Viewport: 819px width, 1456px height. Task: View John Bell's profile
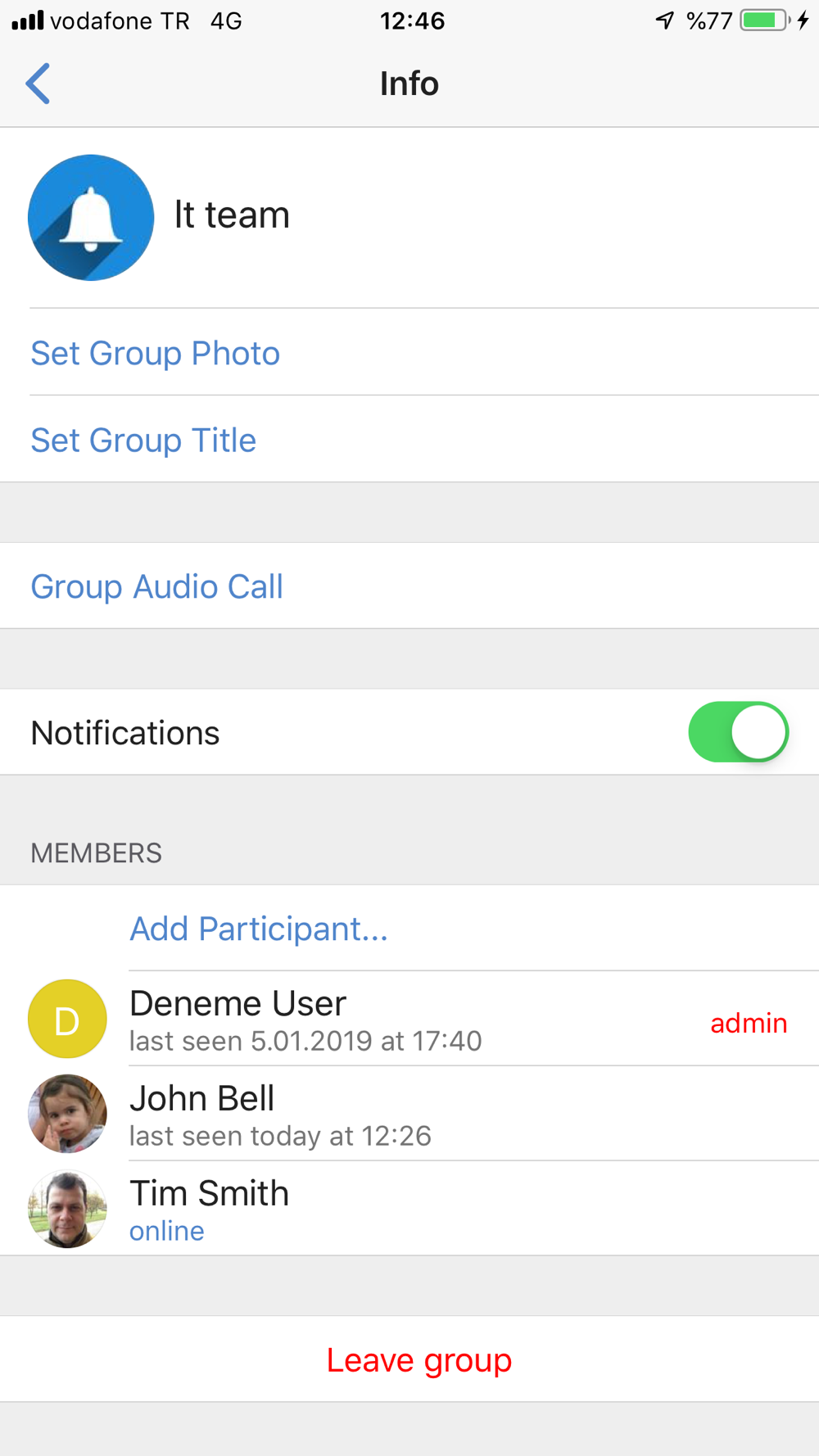tap(409, 1115)
